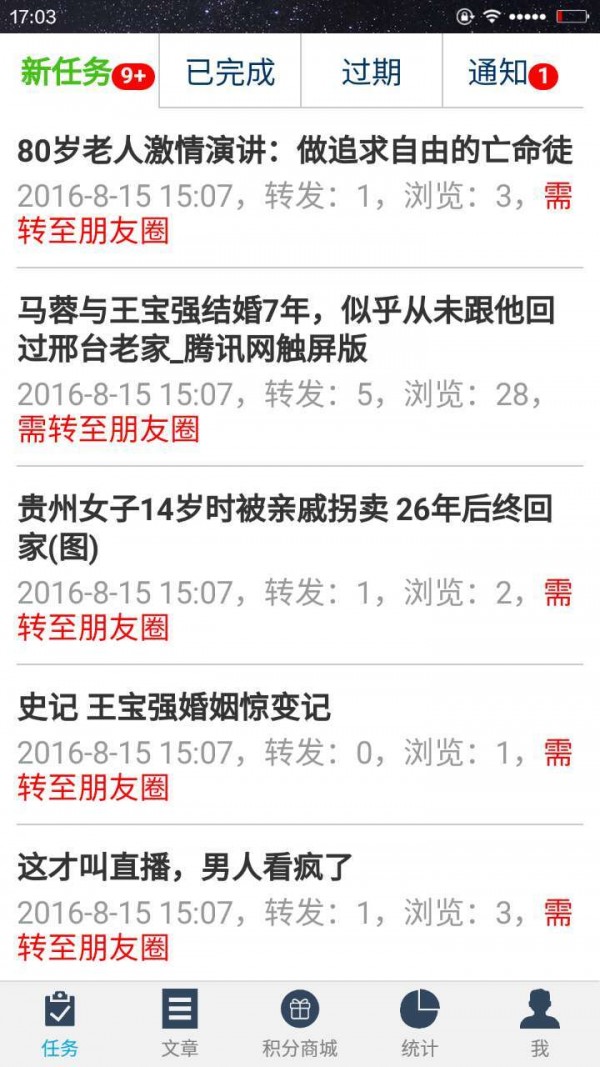Switch to the 文章 bottom tab

(x=180, y=1023)
